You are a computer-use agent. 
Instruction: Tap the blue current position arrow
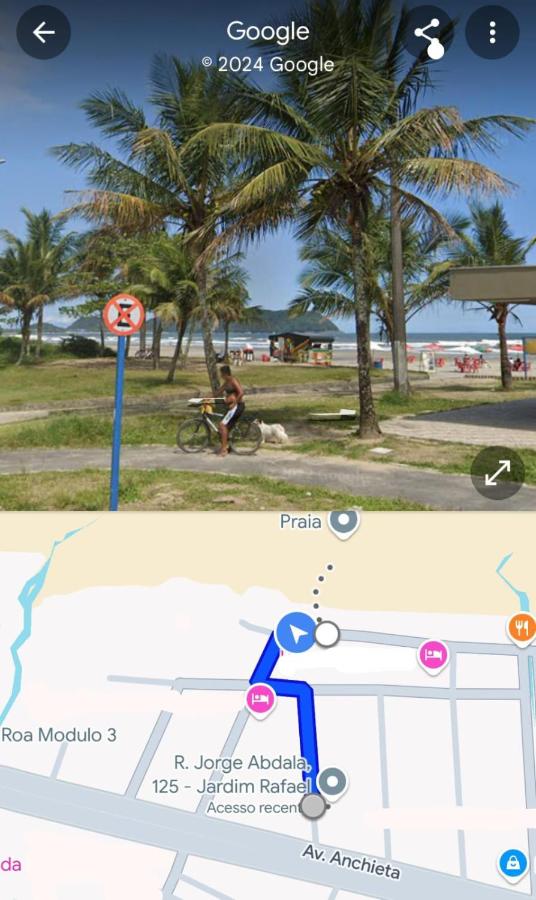(297, 633)
